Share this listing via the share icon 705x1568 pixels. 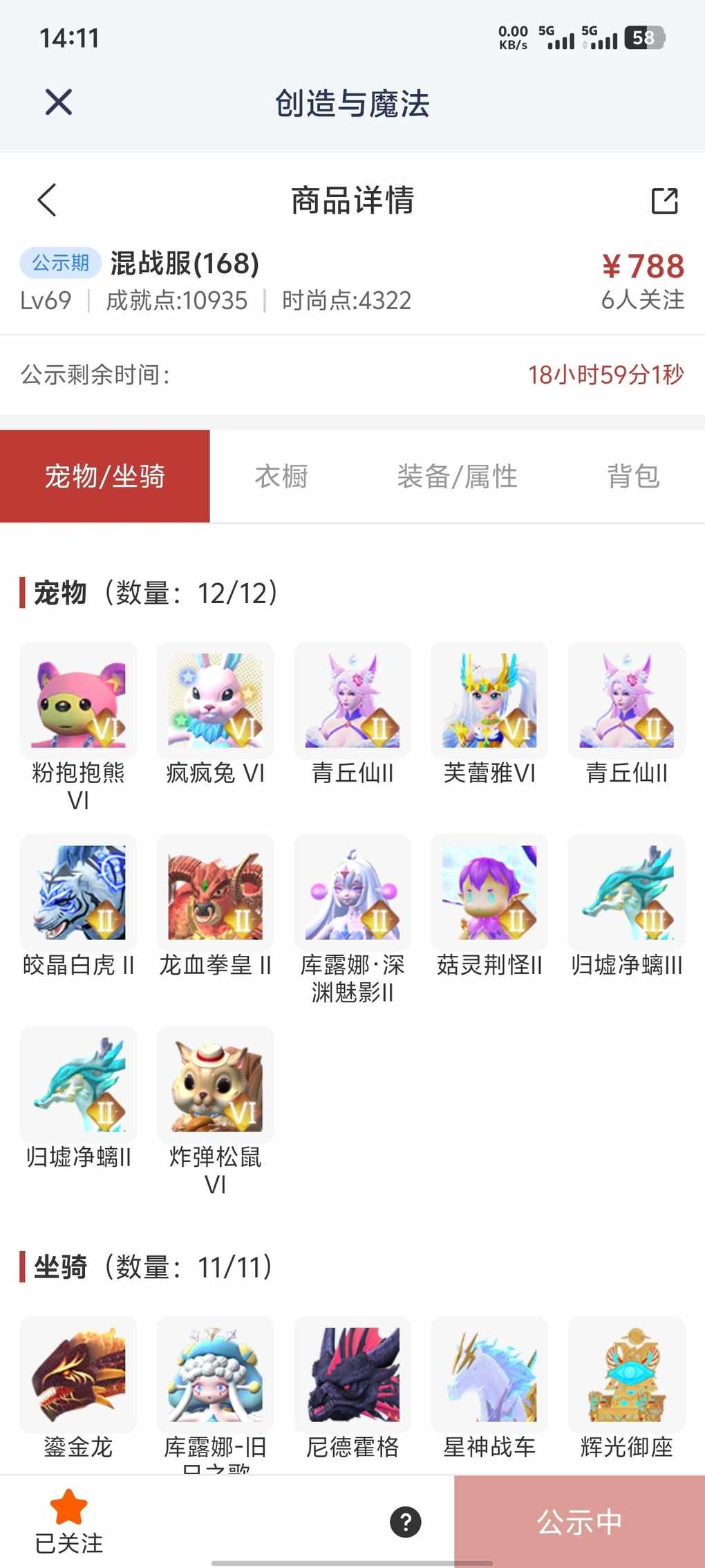tap(664, 201)
